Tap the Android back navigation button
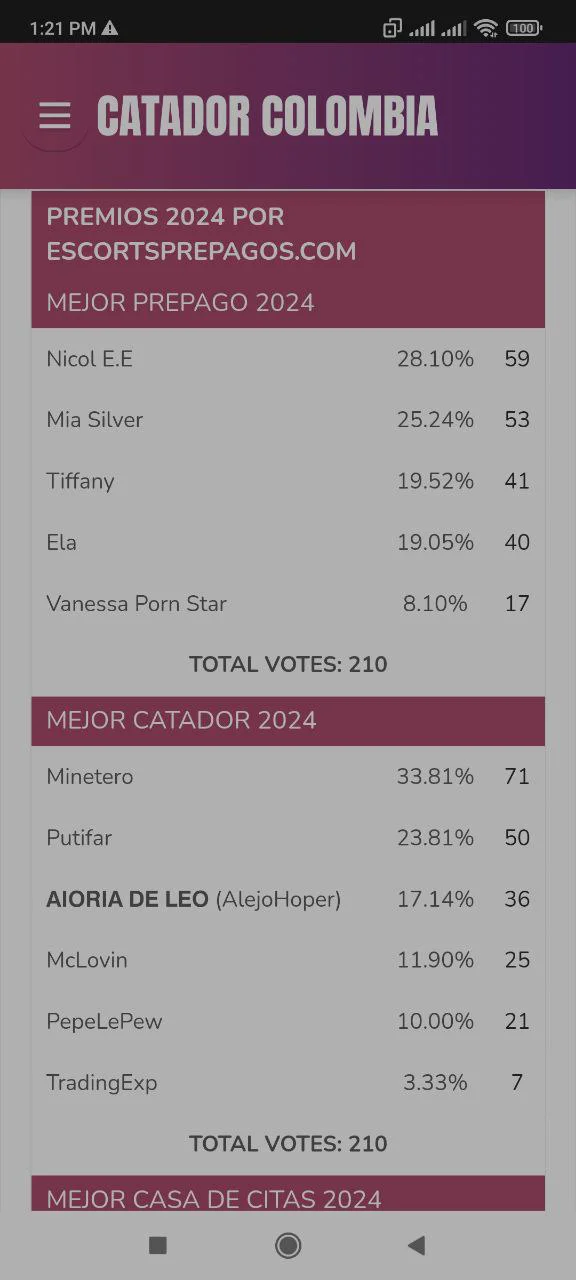This screenshot has width=576, height=1280. coord(417,1245)
